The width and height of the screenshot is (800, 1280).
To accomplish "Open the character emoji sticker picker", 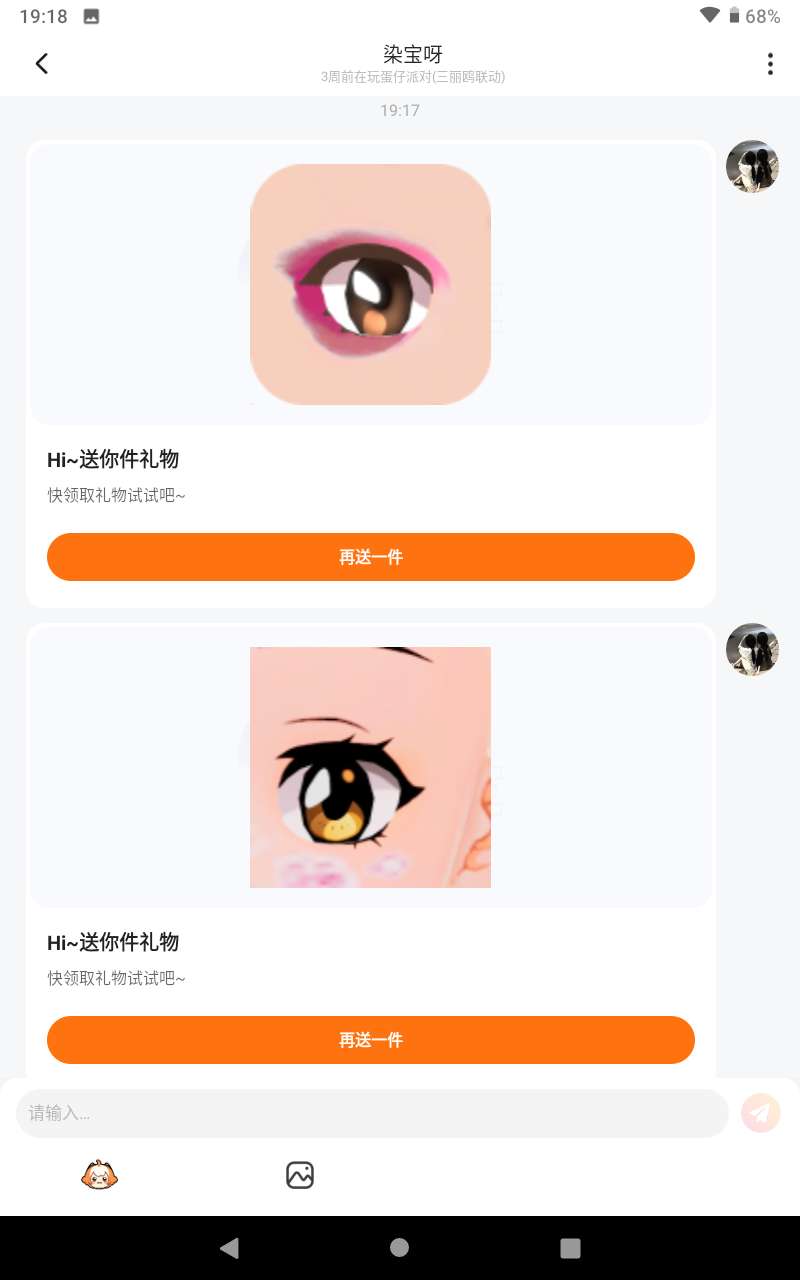I will coord(100,1175).
